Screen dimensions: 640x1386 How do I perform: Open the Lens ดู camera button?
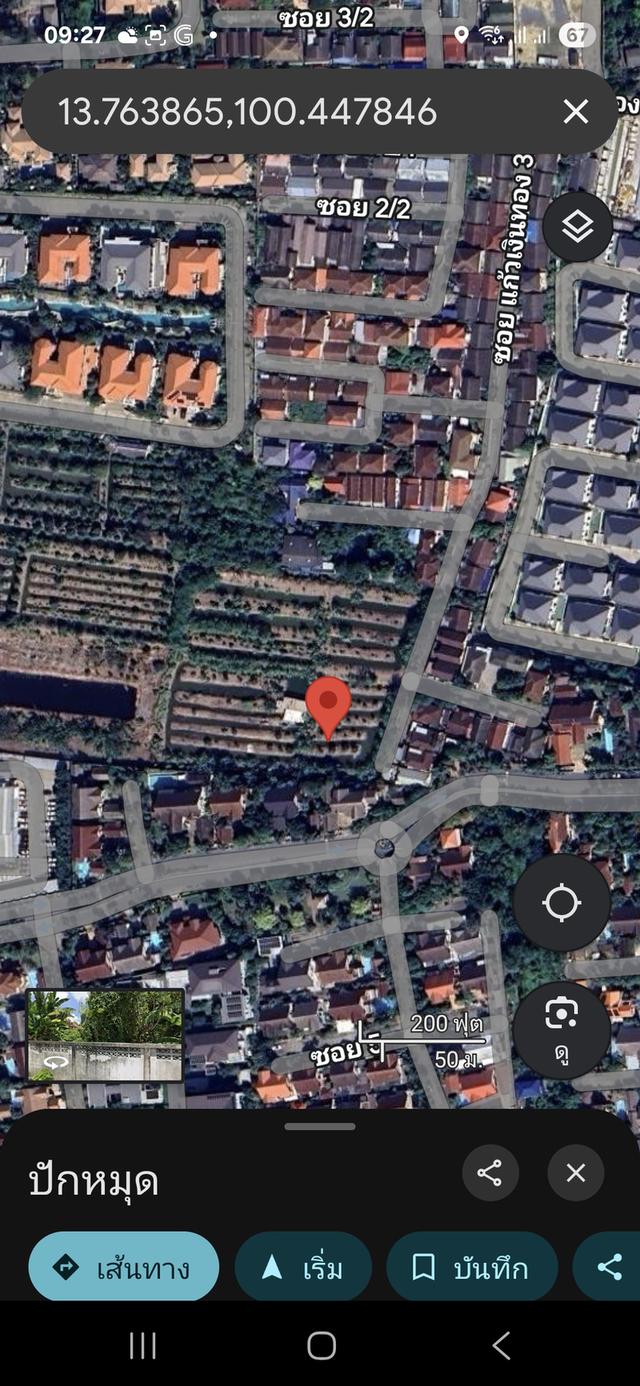click(561, 1030)
